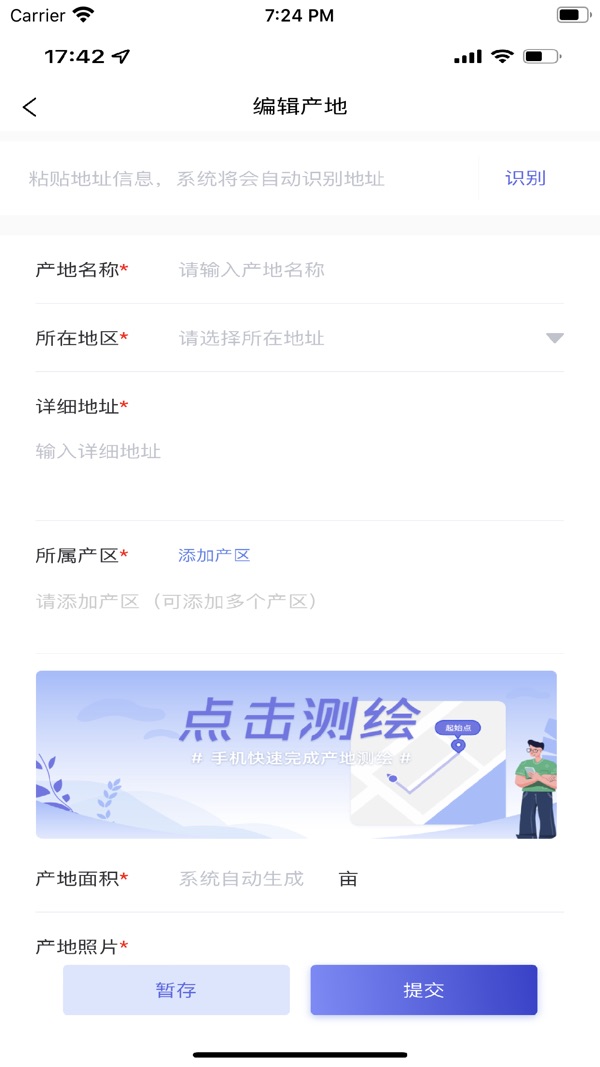600x1067 pixels.
Task: Focus the 详细地址 text area
Action: tap(299, 473)
